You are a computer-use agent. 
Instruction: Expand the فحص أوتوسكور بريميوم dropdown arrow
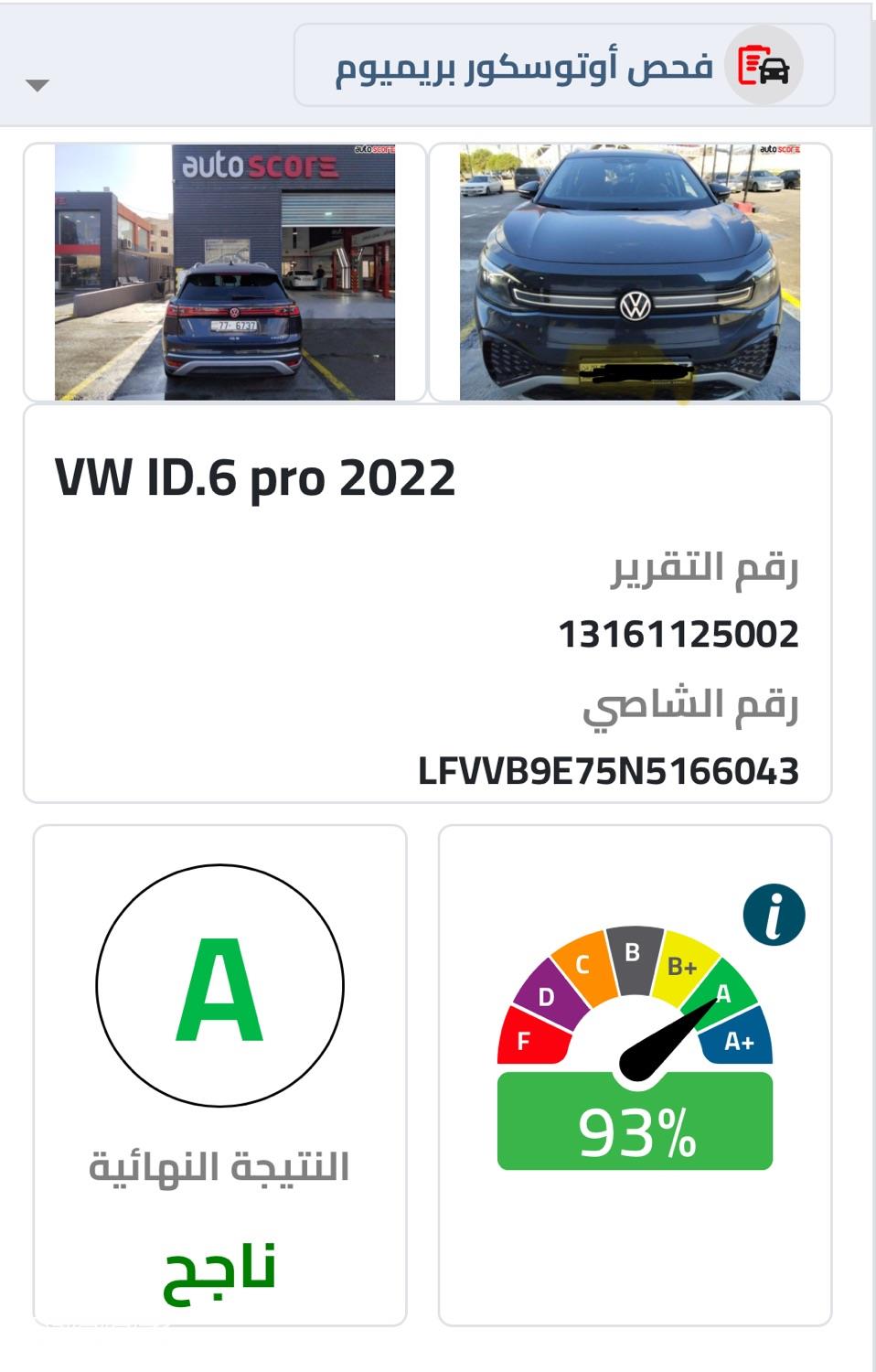(37, 86)
